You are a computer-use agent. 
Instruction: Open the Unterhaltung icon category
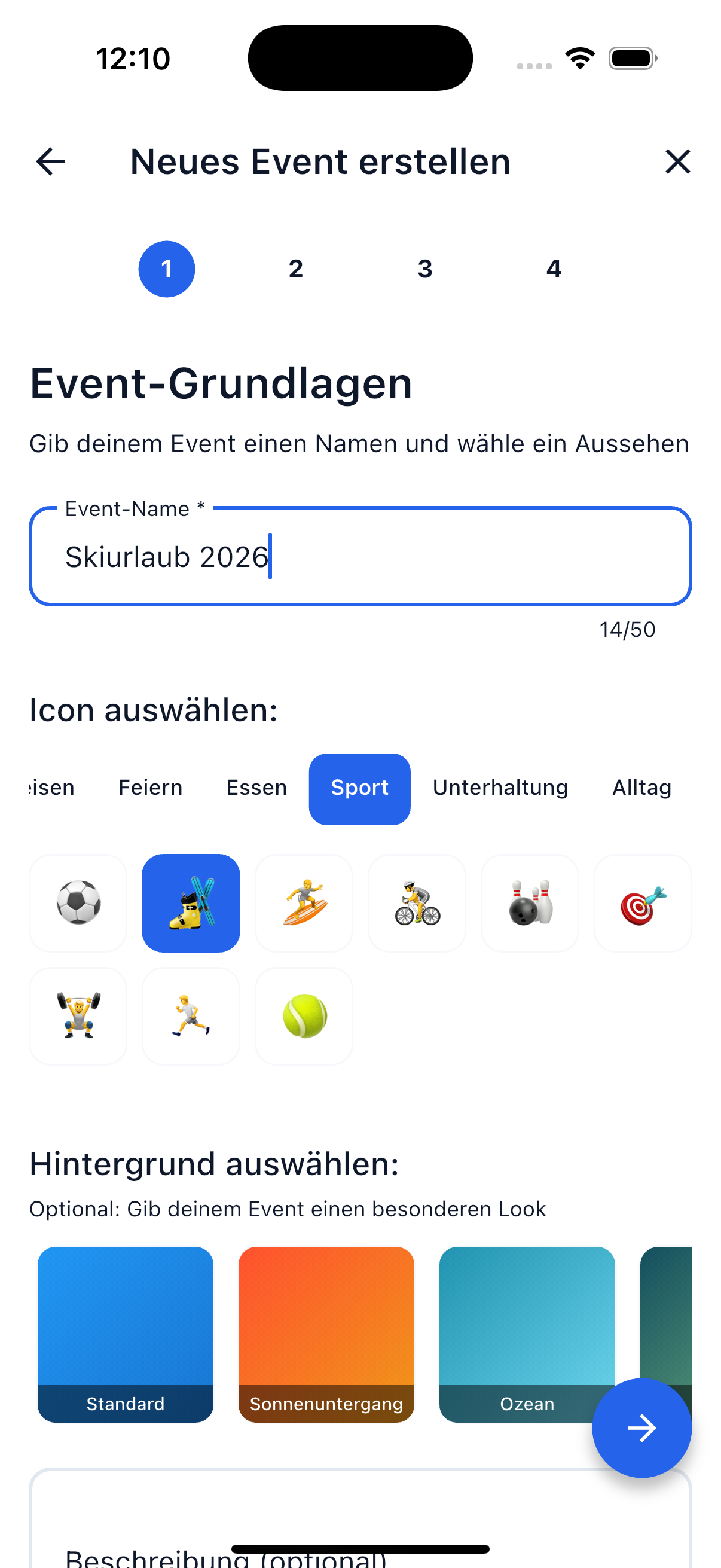click(500, 788)
